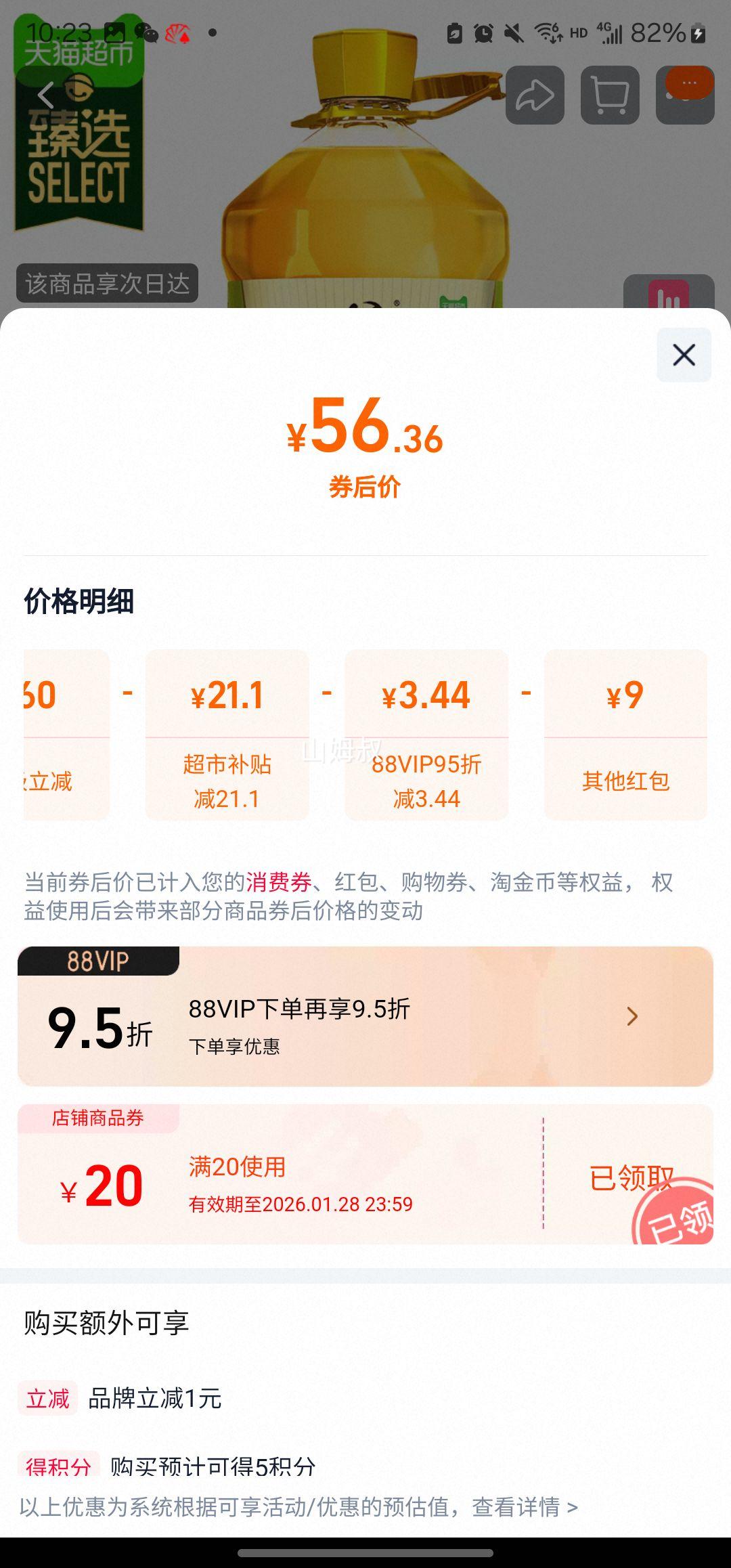
Task: Tap the 88VIP black label badge
Action: tap(98, 959)
